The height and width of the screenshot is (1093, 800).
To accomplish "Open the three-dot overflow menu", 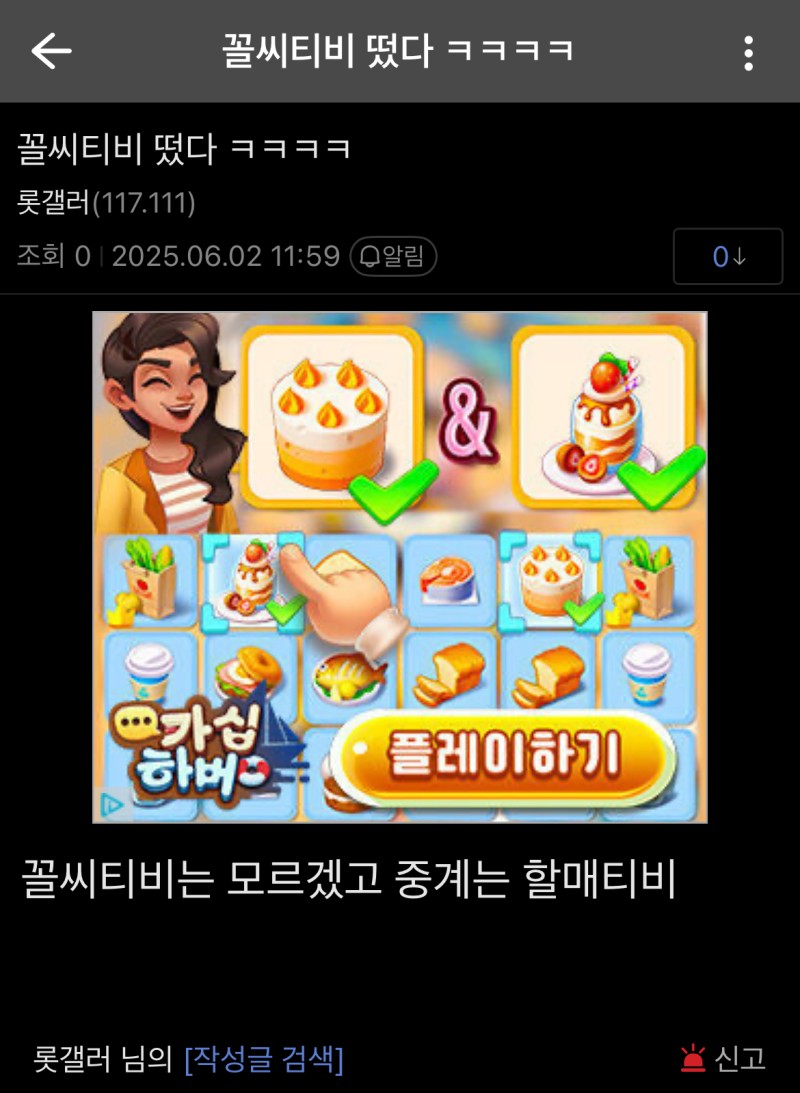I will (x=748, y=52).
